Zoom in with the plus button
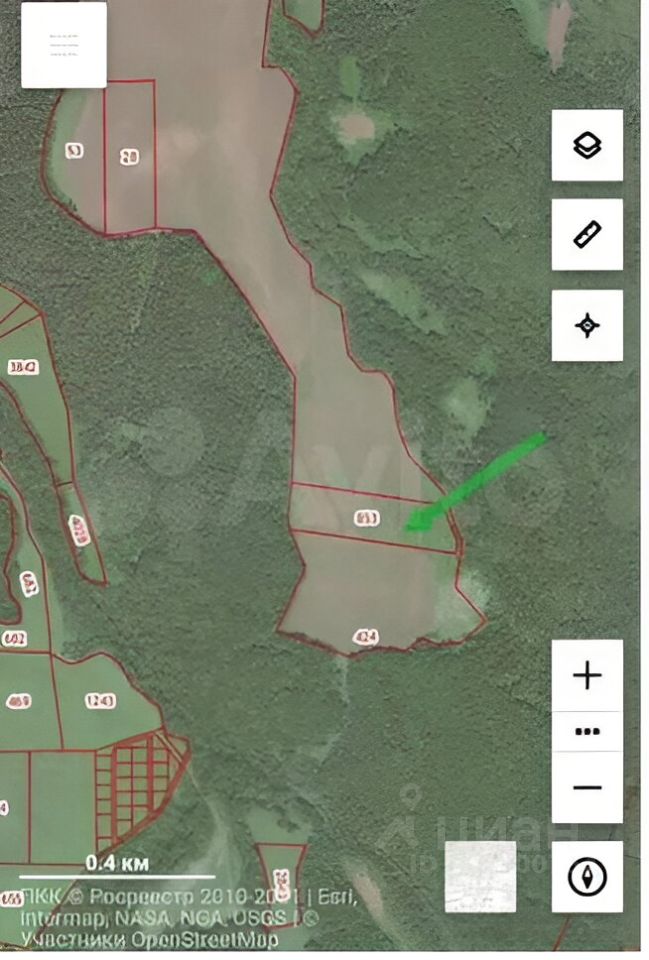Image resolution: width=649 pixels, height=960 pixels. (587, 675)
